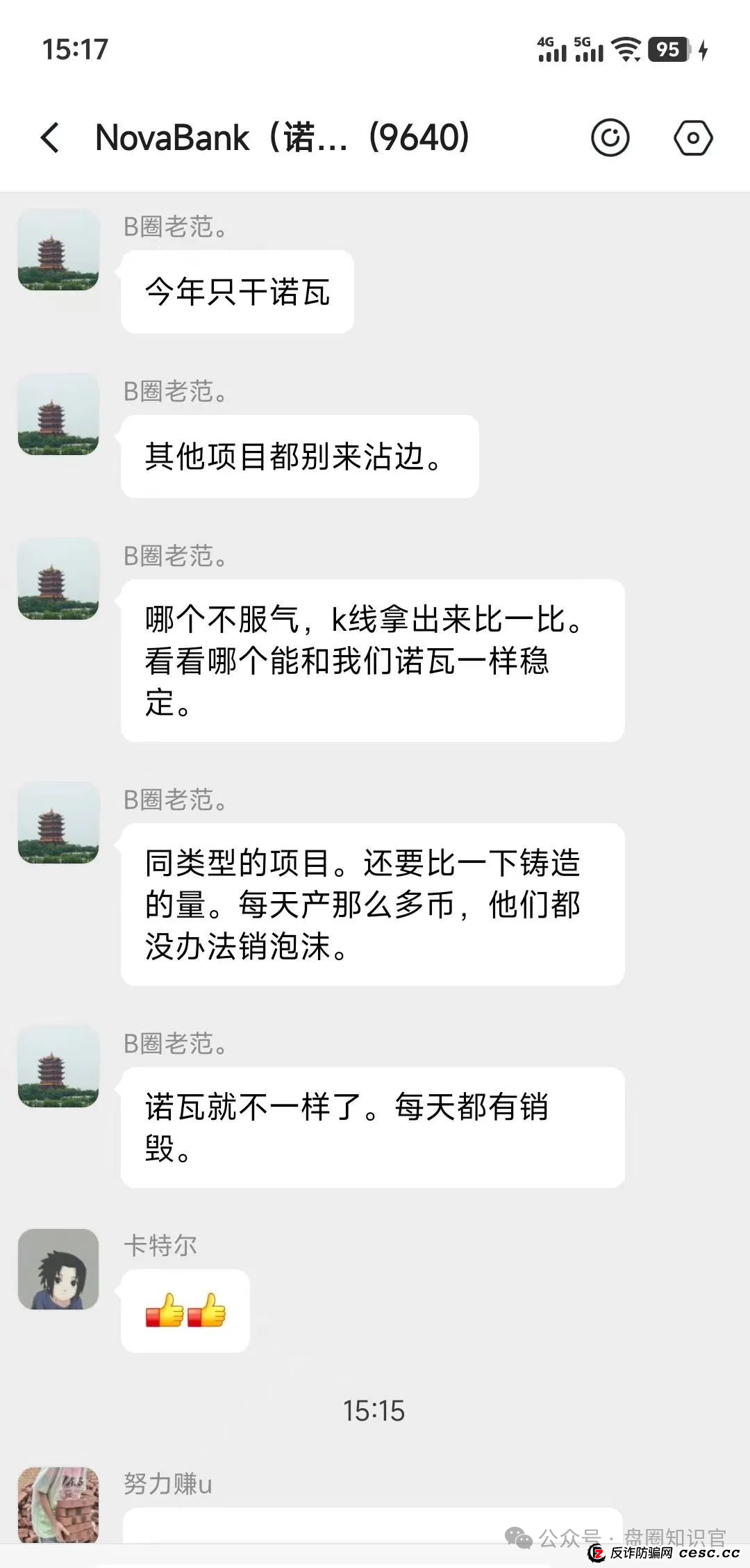750x1568 pixels.
Task: Tap the smiley circle icon in the header
Action: (x=611, y=137)
